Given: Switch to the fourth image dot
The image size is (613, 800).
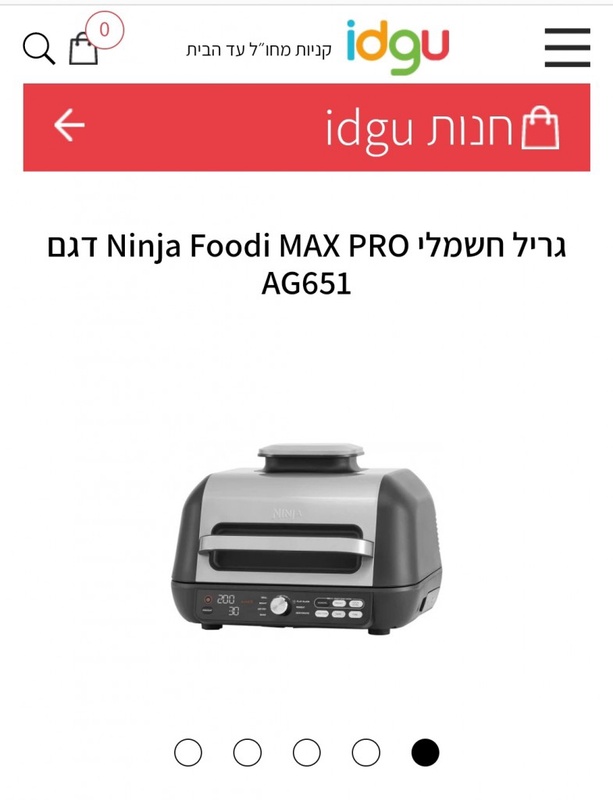Looking at the screenshot, I should coord(366,752).
